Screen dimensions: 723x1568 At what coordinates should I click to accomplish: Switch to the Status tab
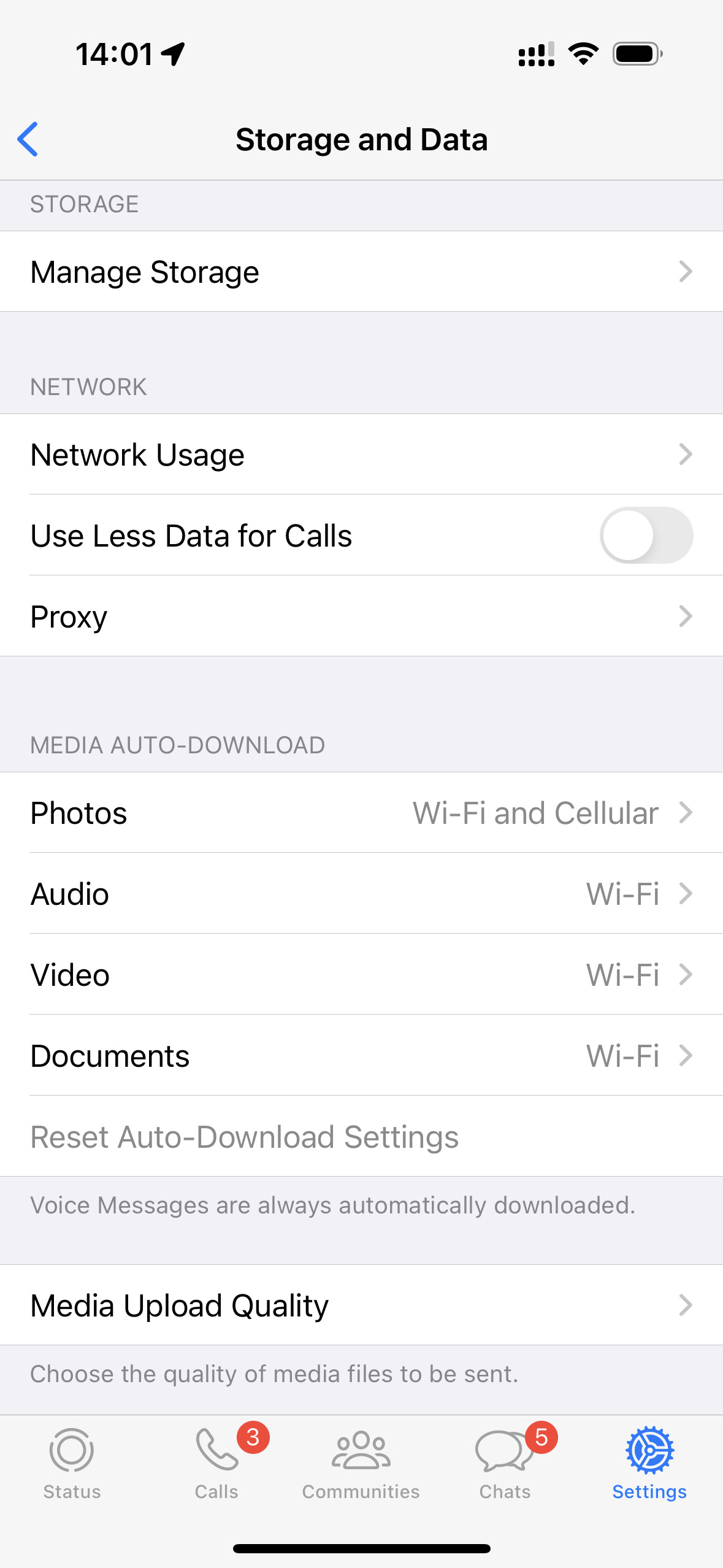tap(72, 1464)
